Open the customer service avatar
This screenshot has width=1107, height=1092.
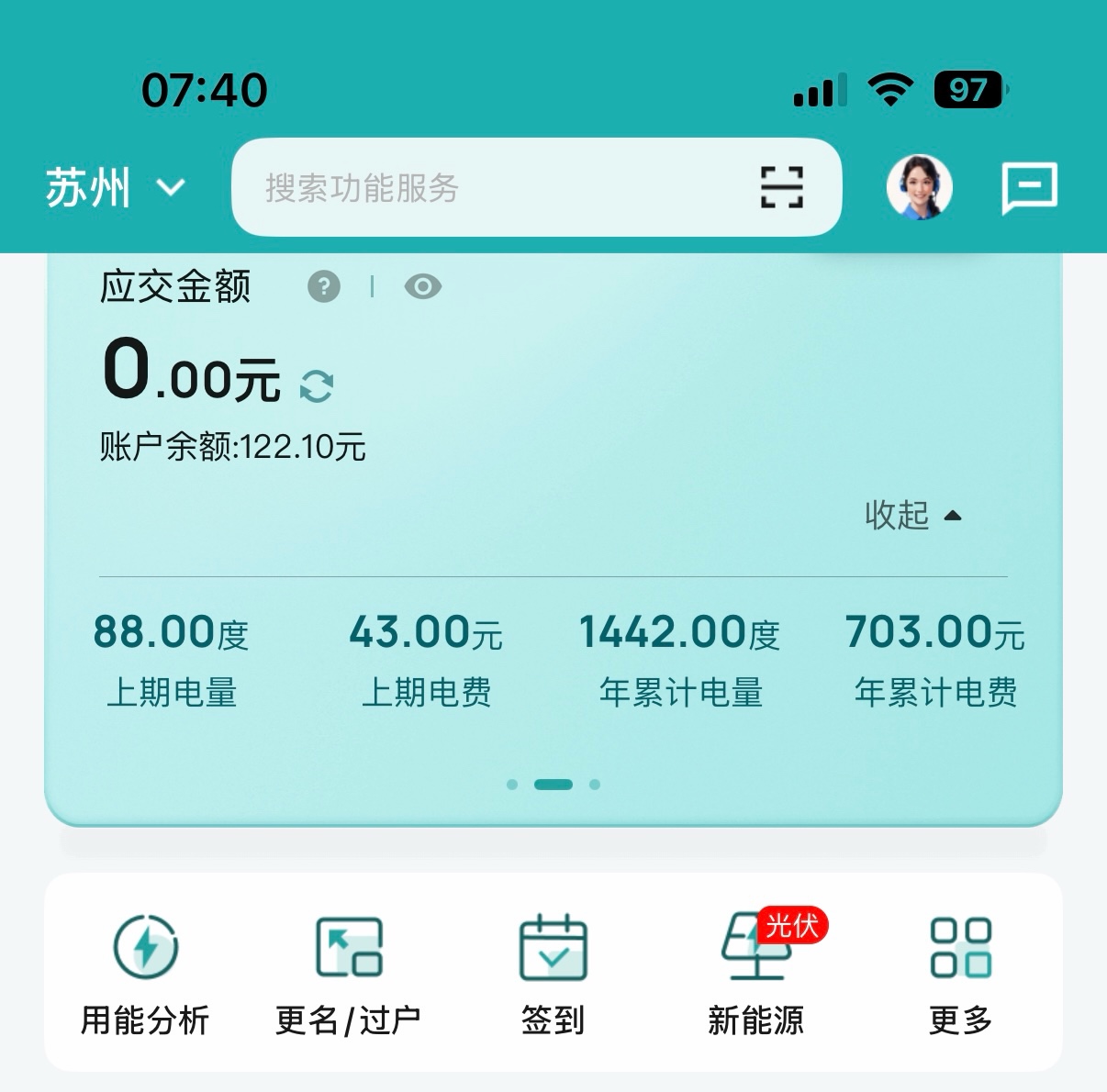pos(919,187)
